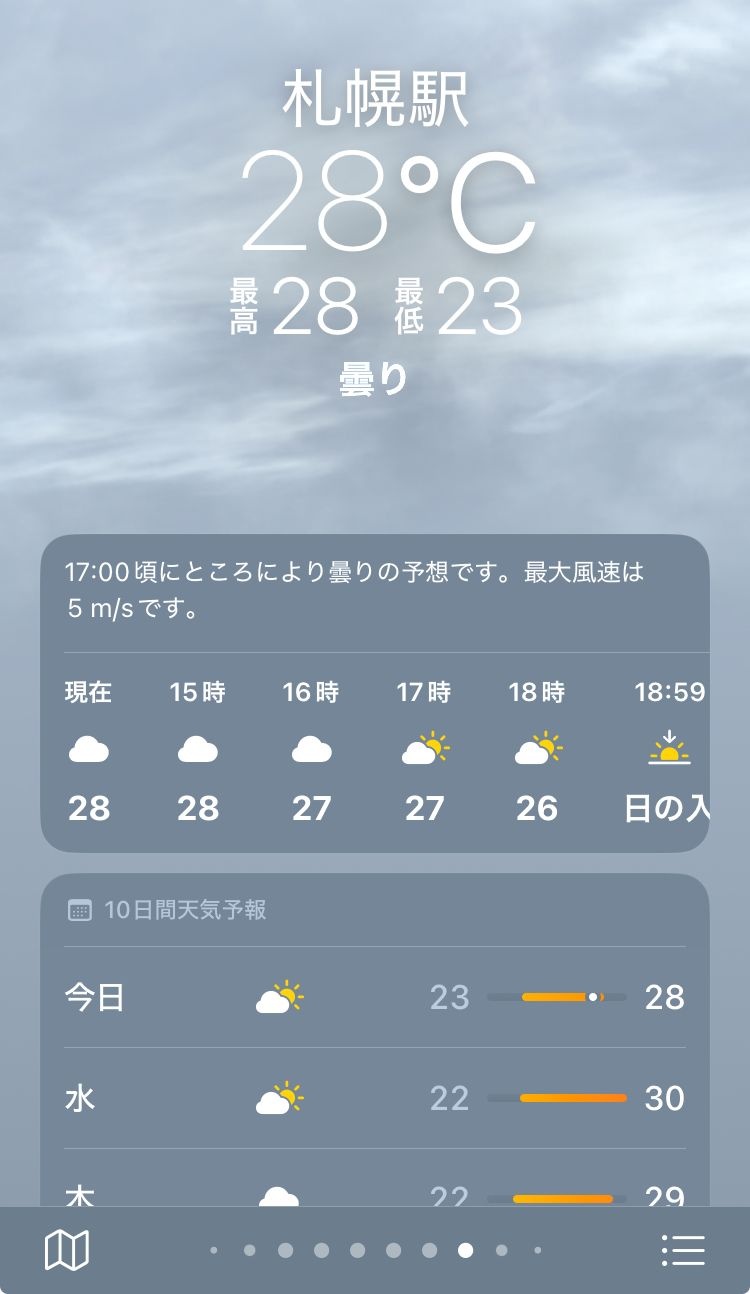750x1294 pixels.
Task: Open today's (今日) forecast details
Action: (x=375, y=997)
